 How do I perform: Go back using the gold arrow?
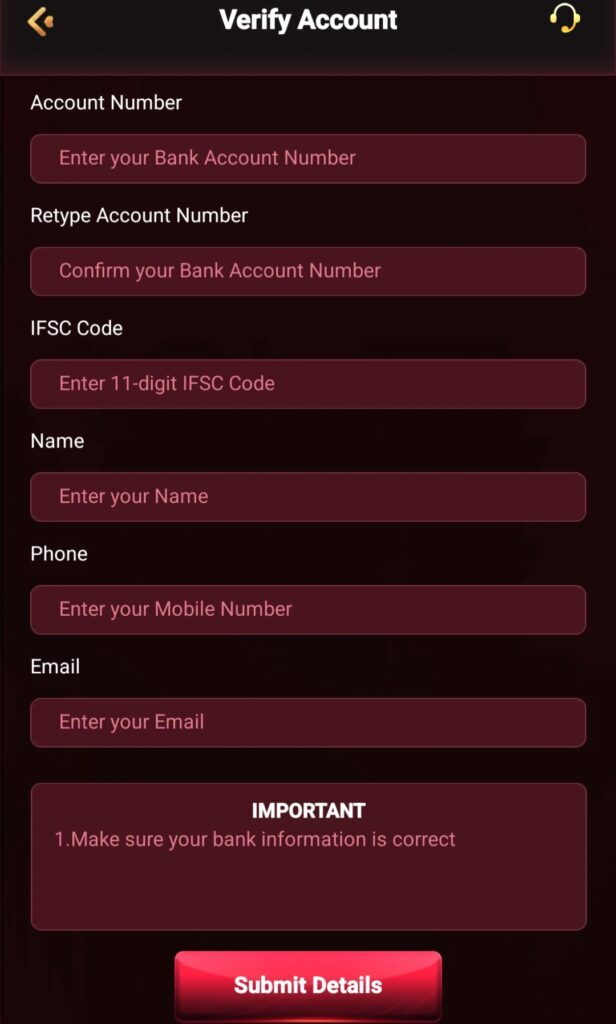pyautogui.click(x=40, y=21)
